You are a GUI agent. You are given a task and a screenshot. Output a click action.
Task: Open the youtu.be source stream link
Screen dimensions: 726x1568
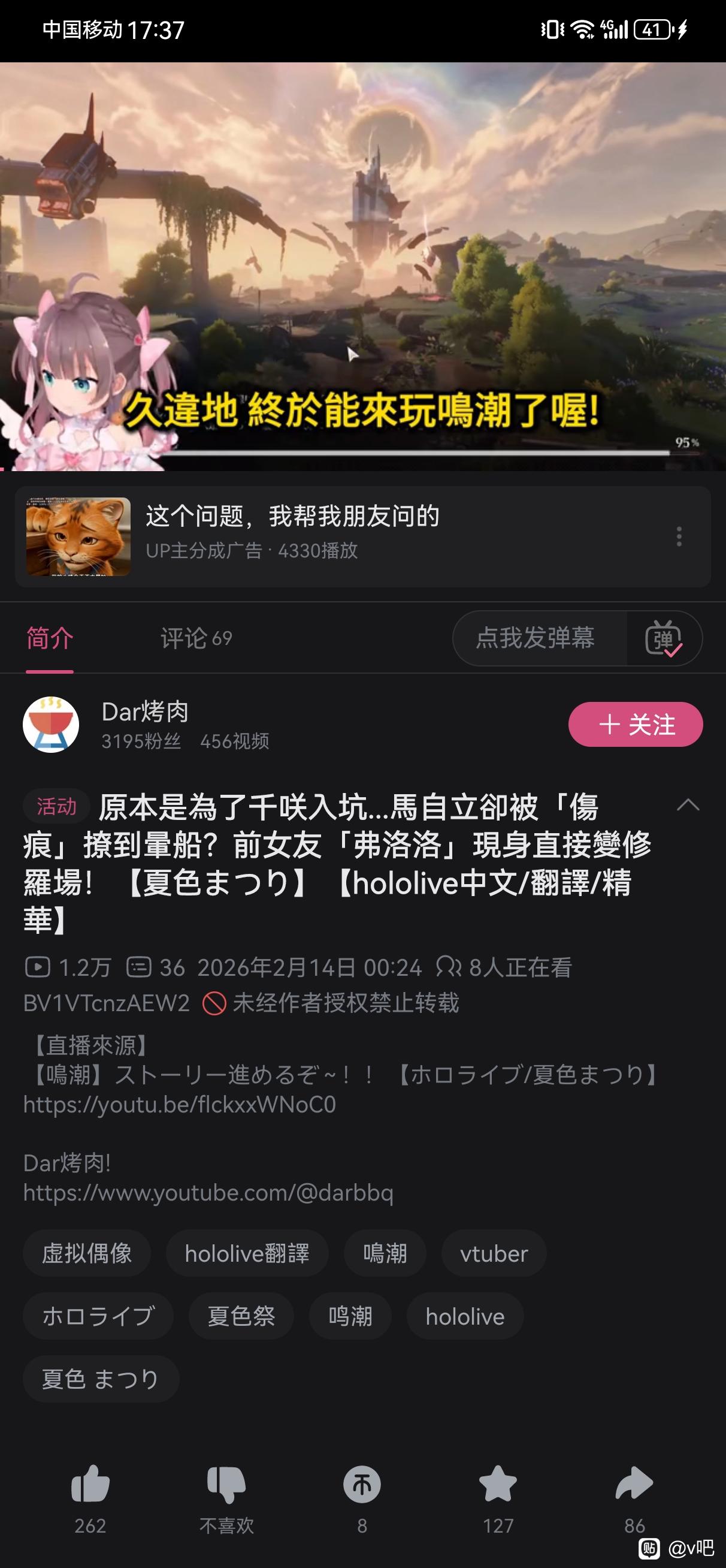pos(180,1104)
